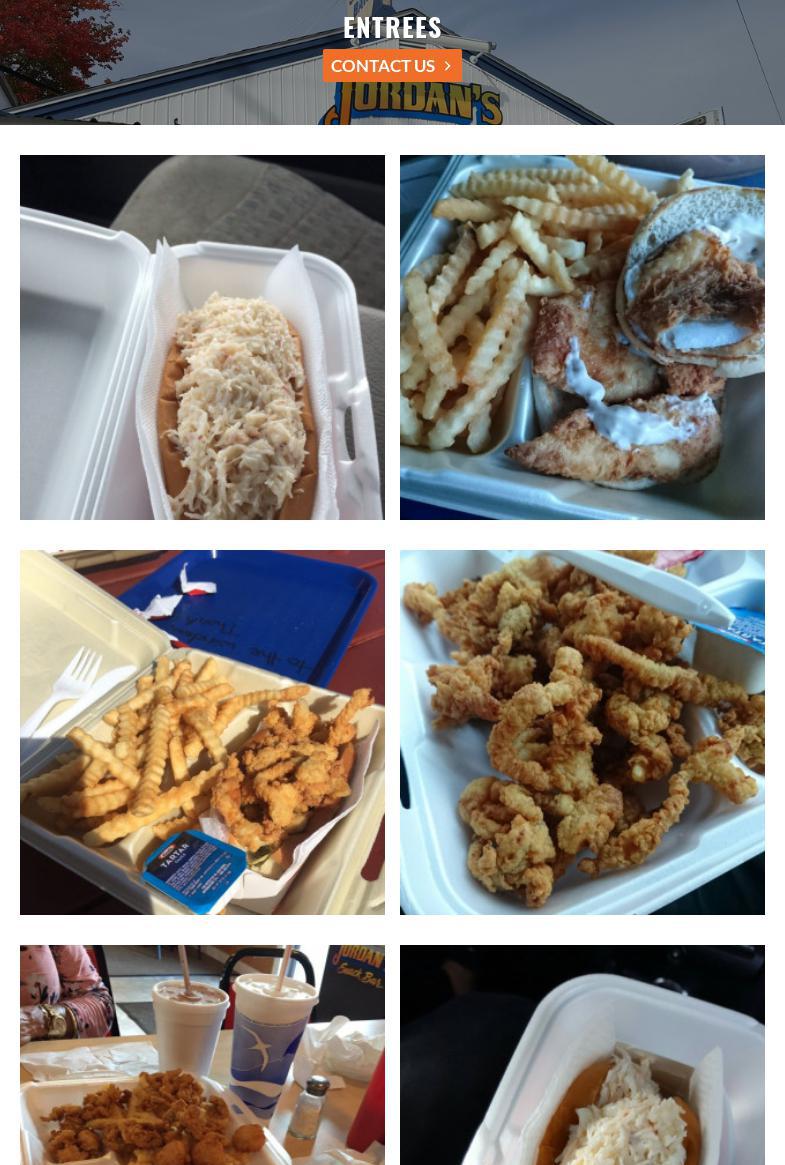The height and width of the screenshot is (1165, 785).
Task: View the fish sandwich with crinkle fries photo
Action: (582, 337)
